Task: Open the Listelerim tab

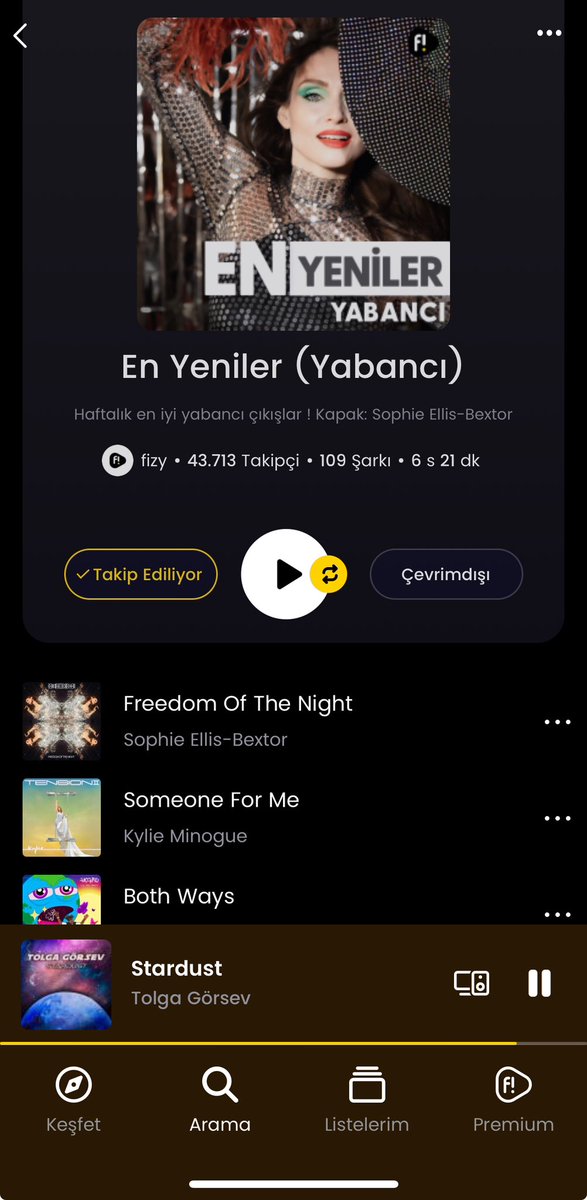Action: click(367, 1098)
